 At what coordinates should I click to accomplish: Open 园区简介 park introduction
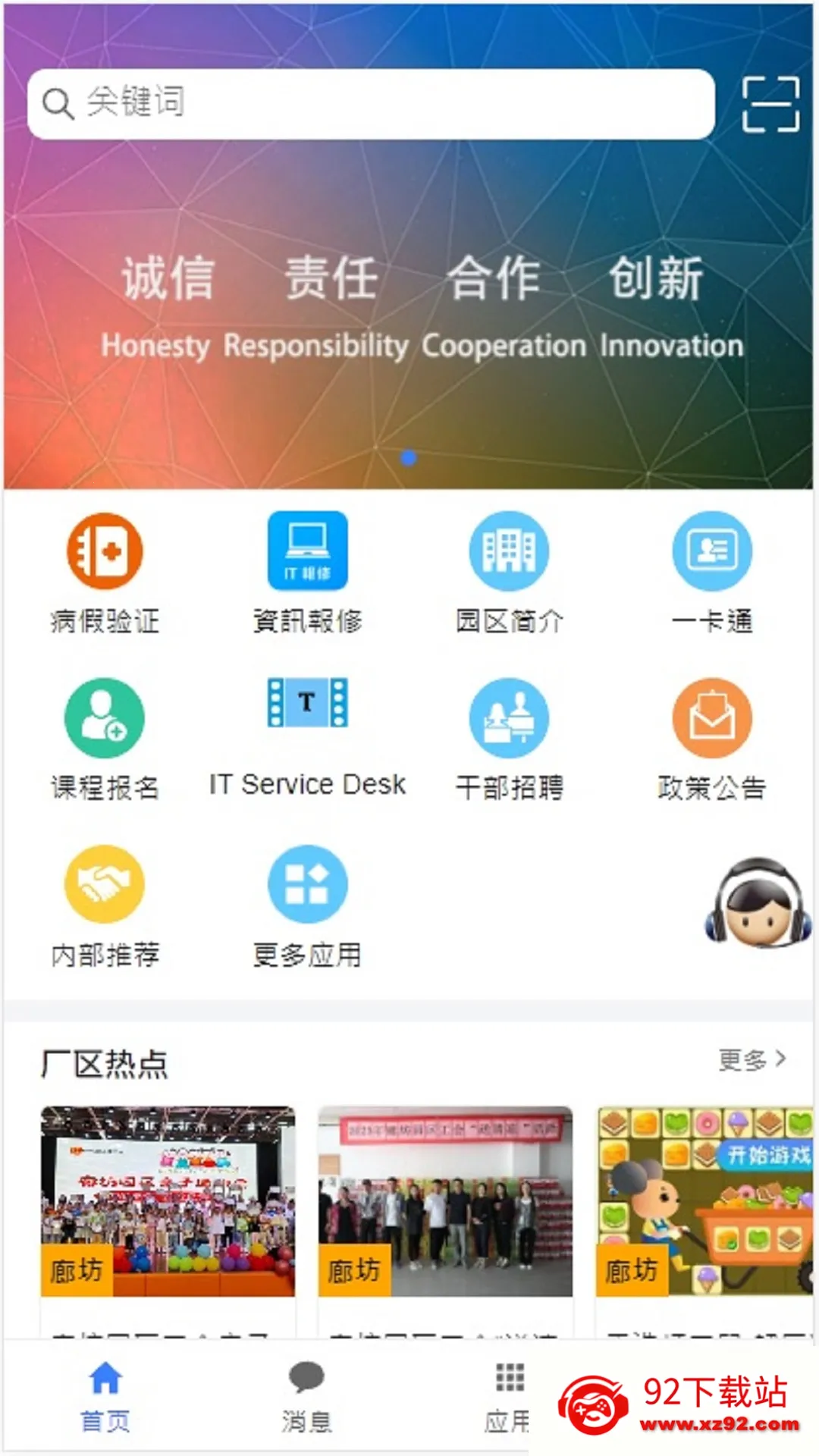pos(509,573)
